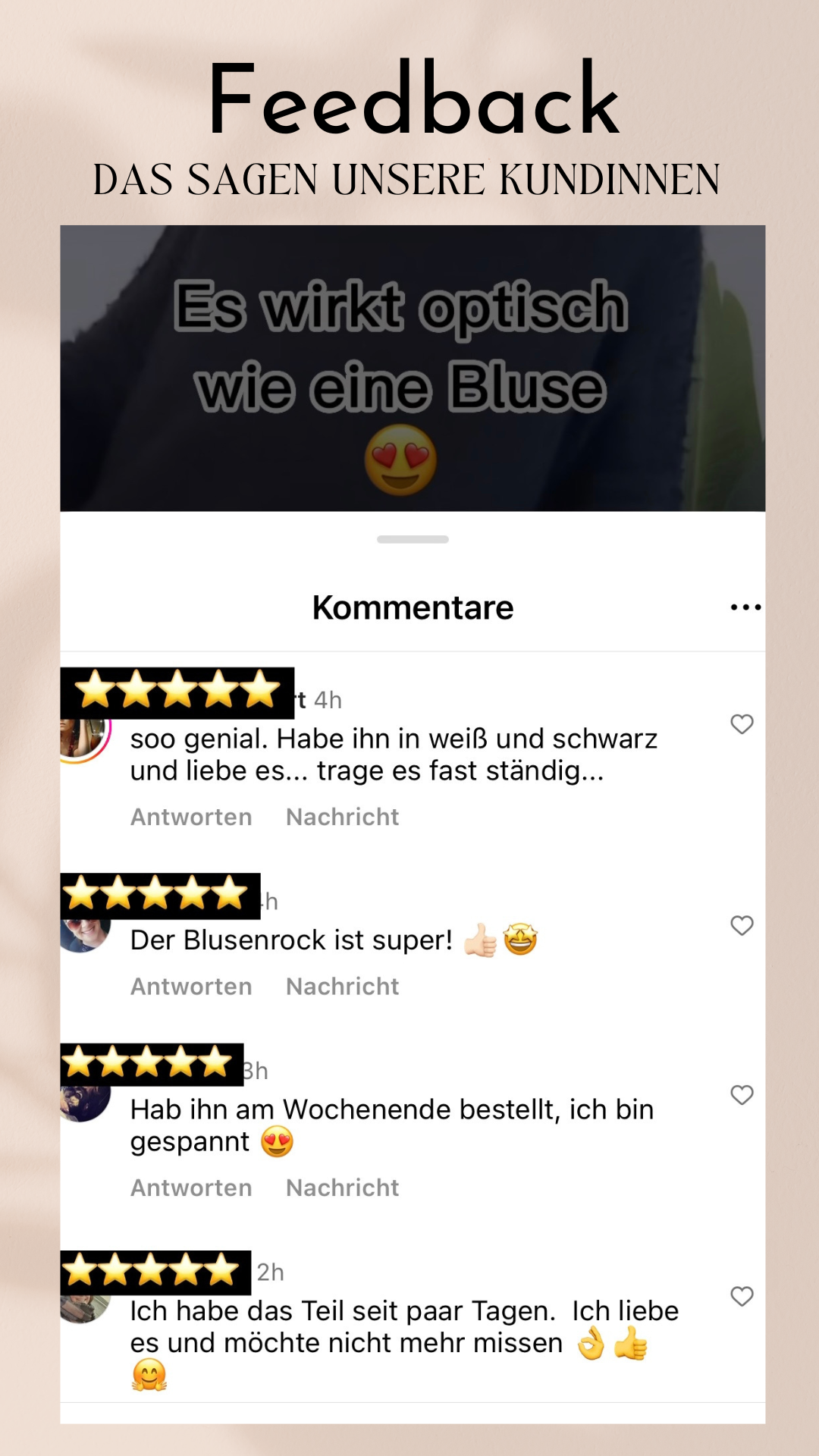Click the hugging-face emoji in the bottom comment
Viewport: 819px width, 1456px height.
click(x=149, y=1374)
